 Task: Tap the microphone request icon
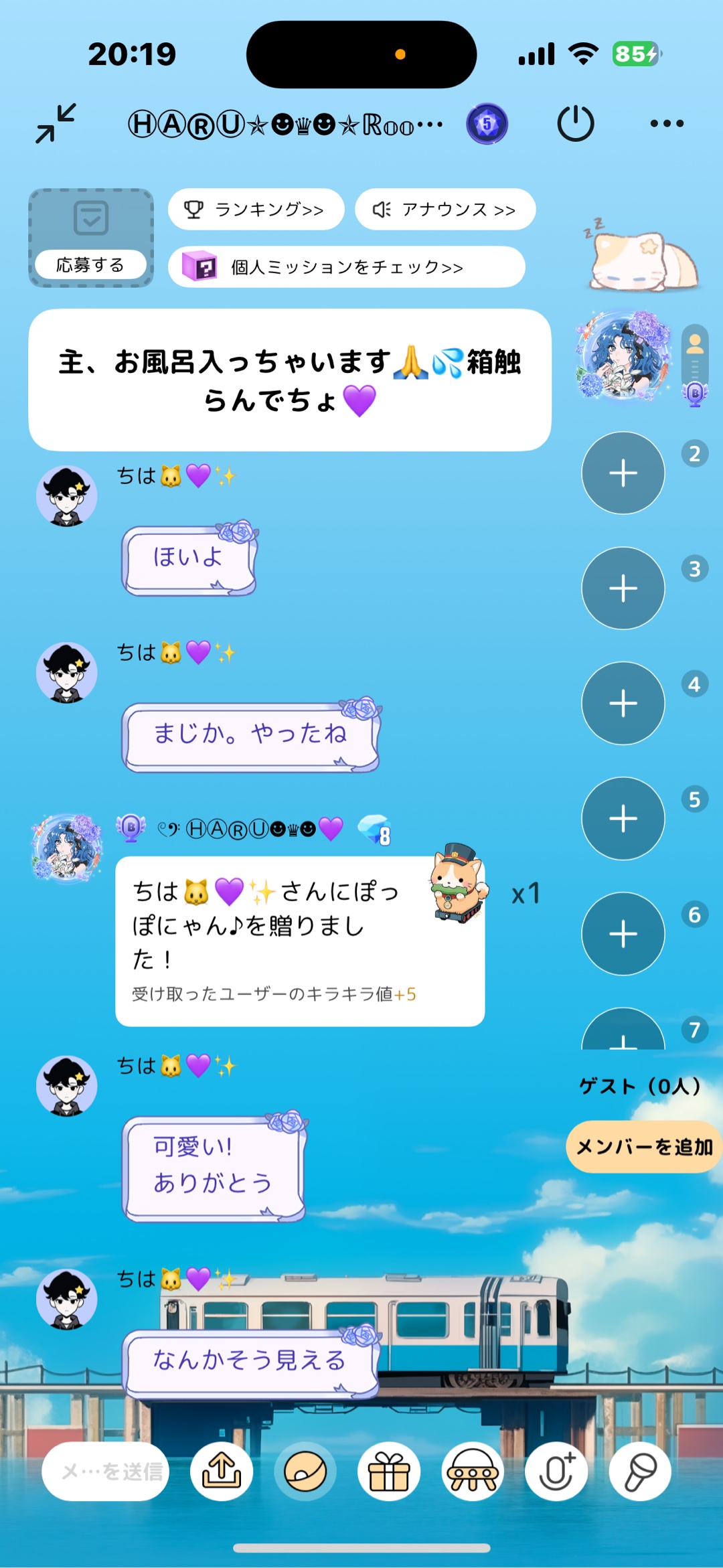pyautogui.click(x=556, y=1471)
